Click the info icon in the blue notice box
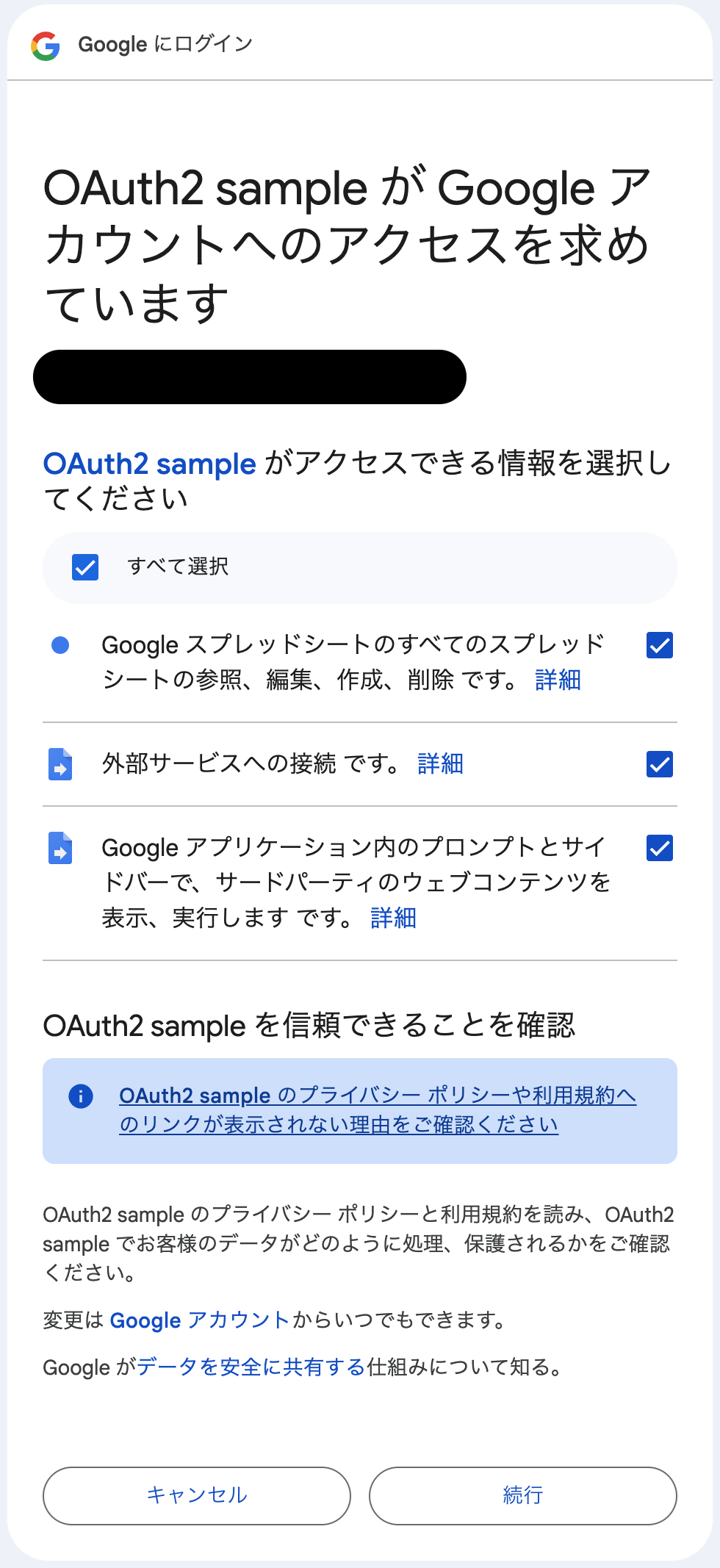The width and height of the screenshot is (720, 1568). pos(81,1096)
